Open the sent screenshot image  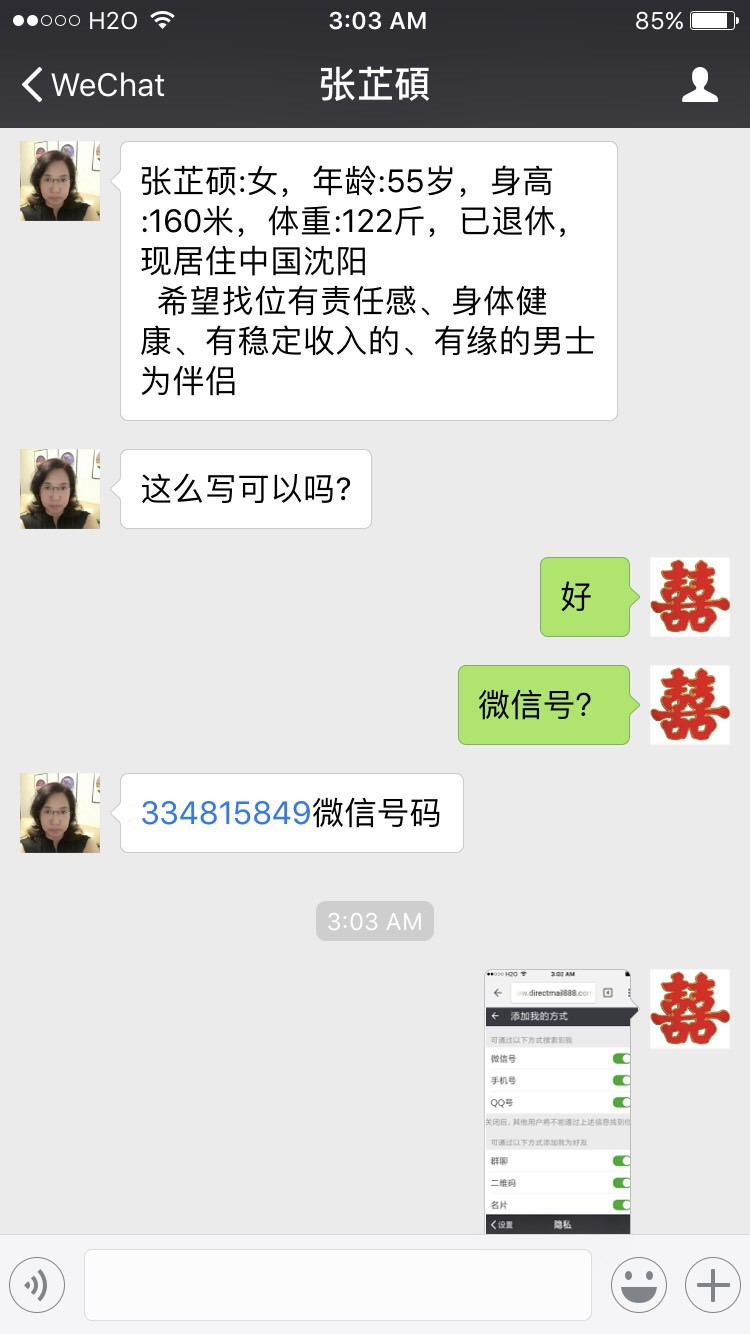(x=558, y=1100)
